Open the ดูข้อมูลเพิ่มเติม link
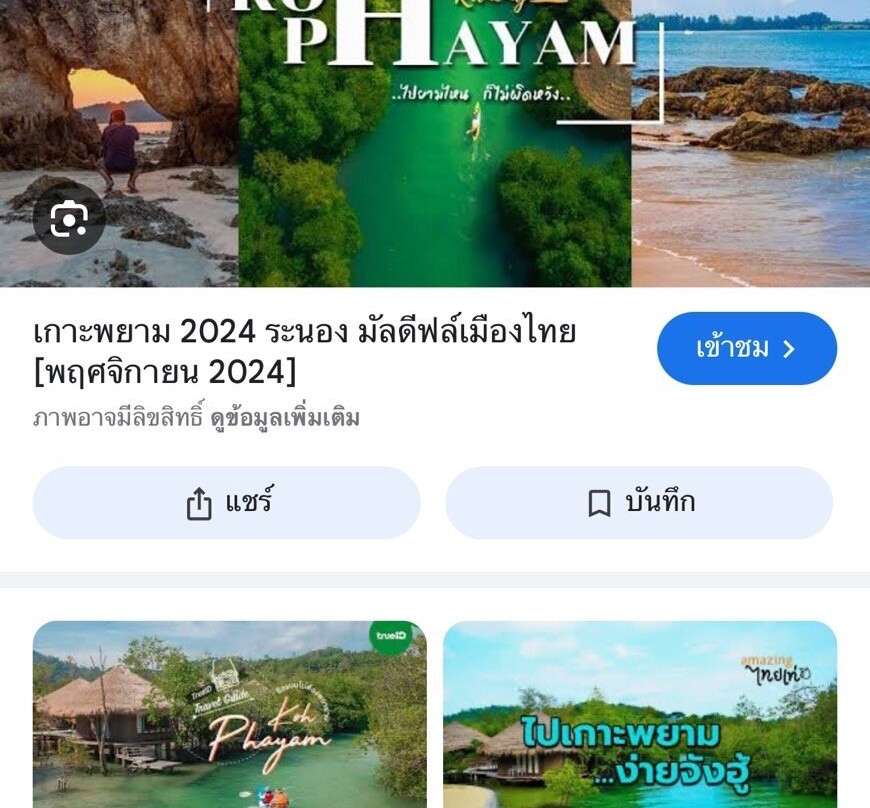 [x=285, y=419]
